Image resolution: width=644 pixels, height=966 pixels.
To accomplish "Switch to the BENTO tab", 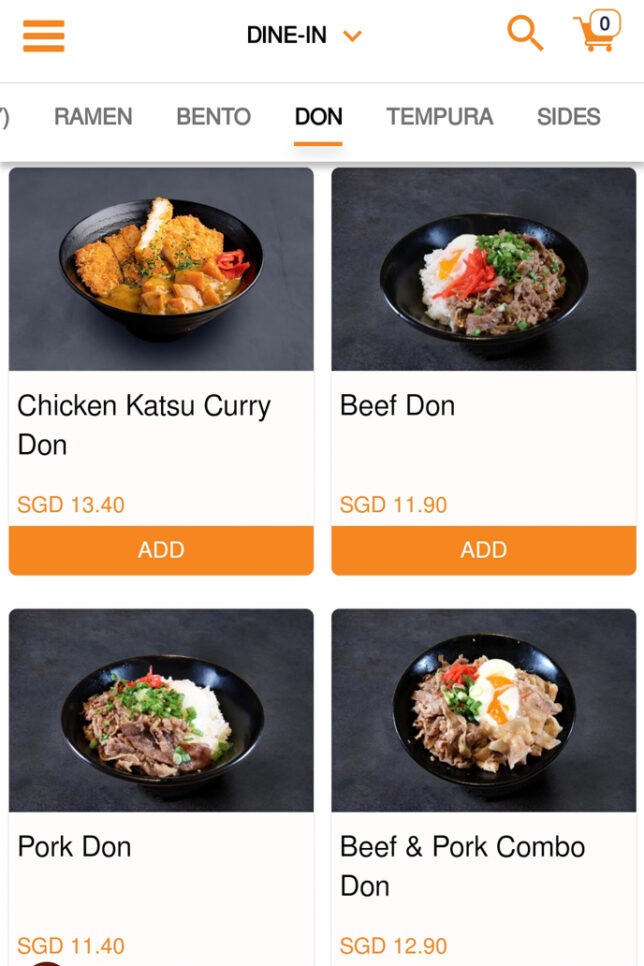I will coord(213,117).
